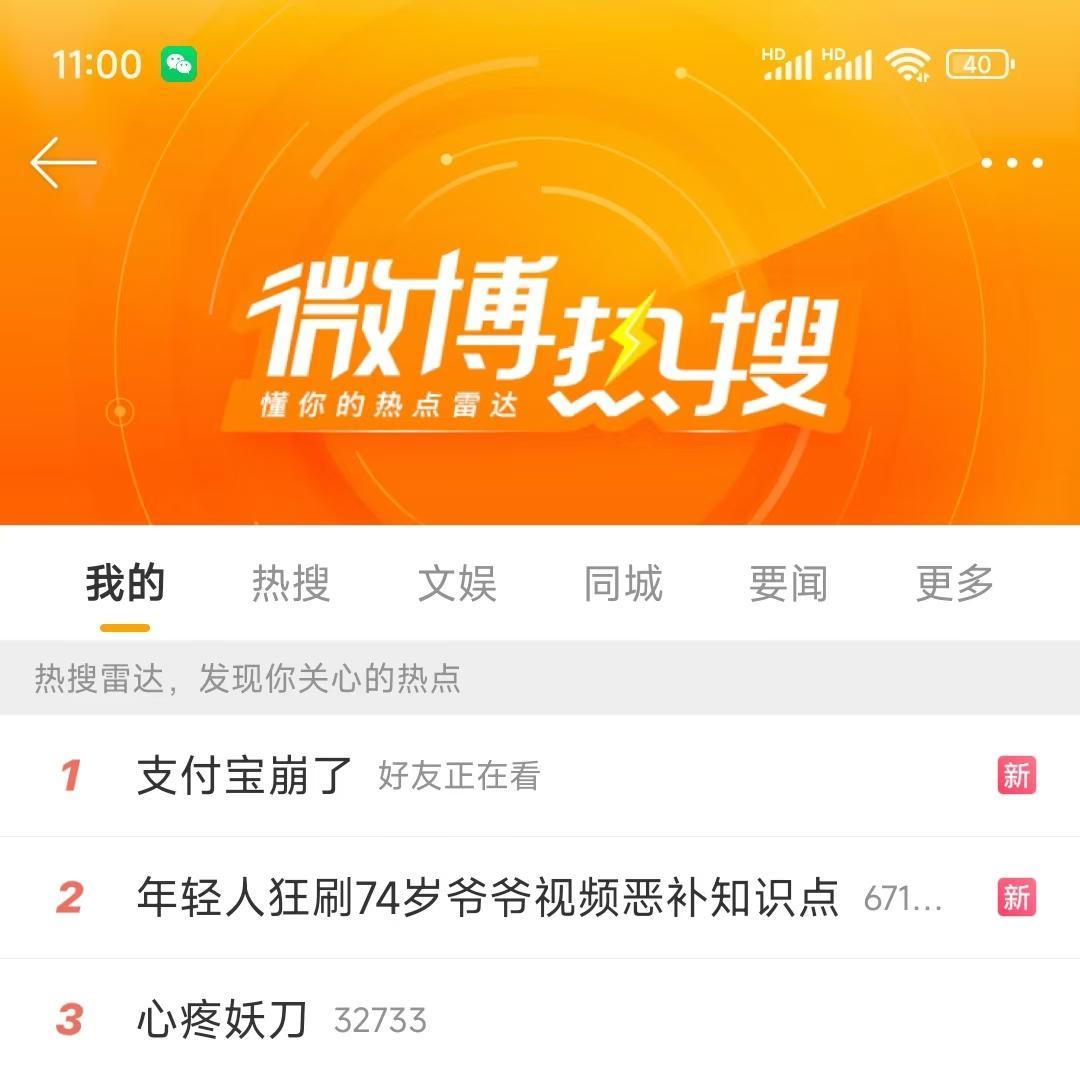Screen dimensions: 1080x1069
Task: Tap the 更多 tab
Action: [955, 584]
